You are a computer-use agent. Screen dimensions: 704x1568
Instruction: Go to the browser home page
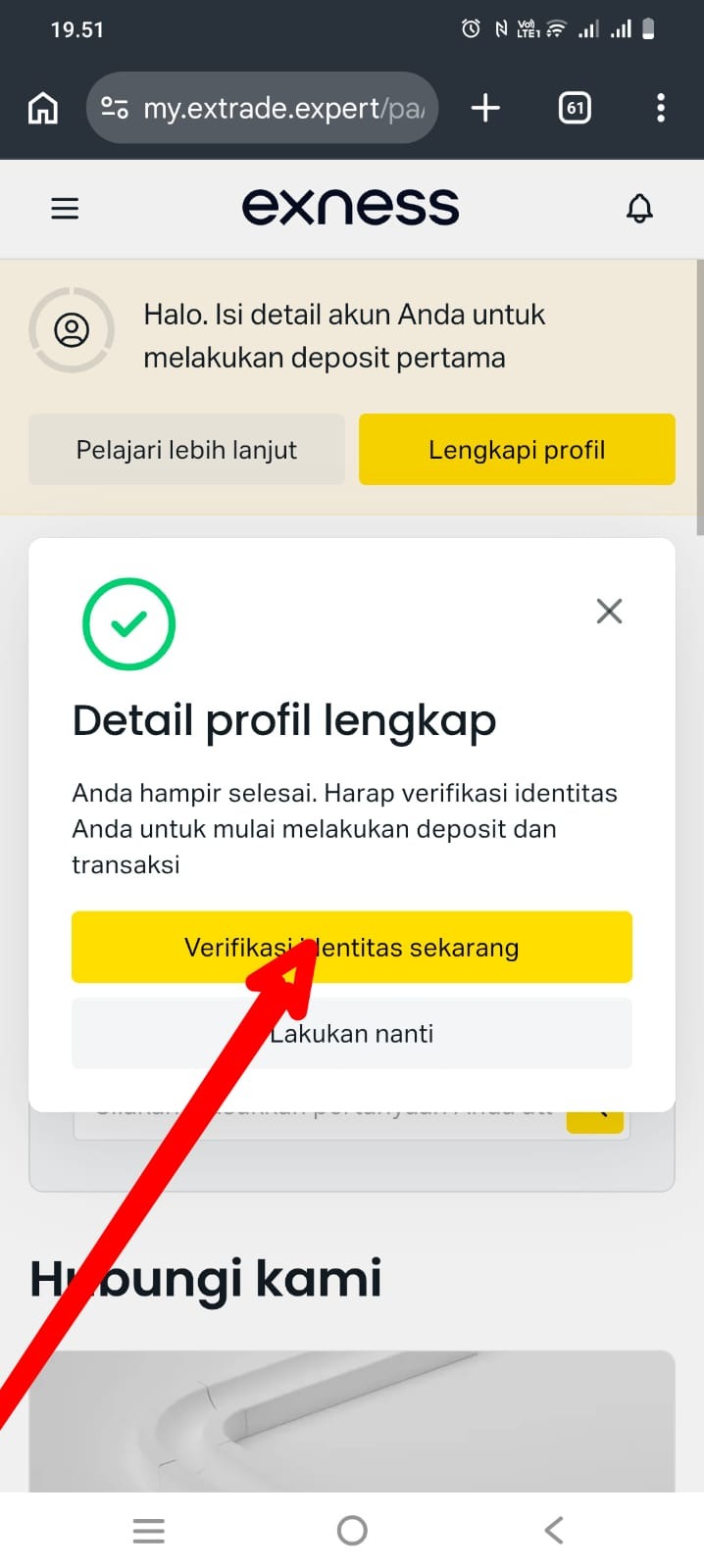(42, 108)
